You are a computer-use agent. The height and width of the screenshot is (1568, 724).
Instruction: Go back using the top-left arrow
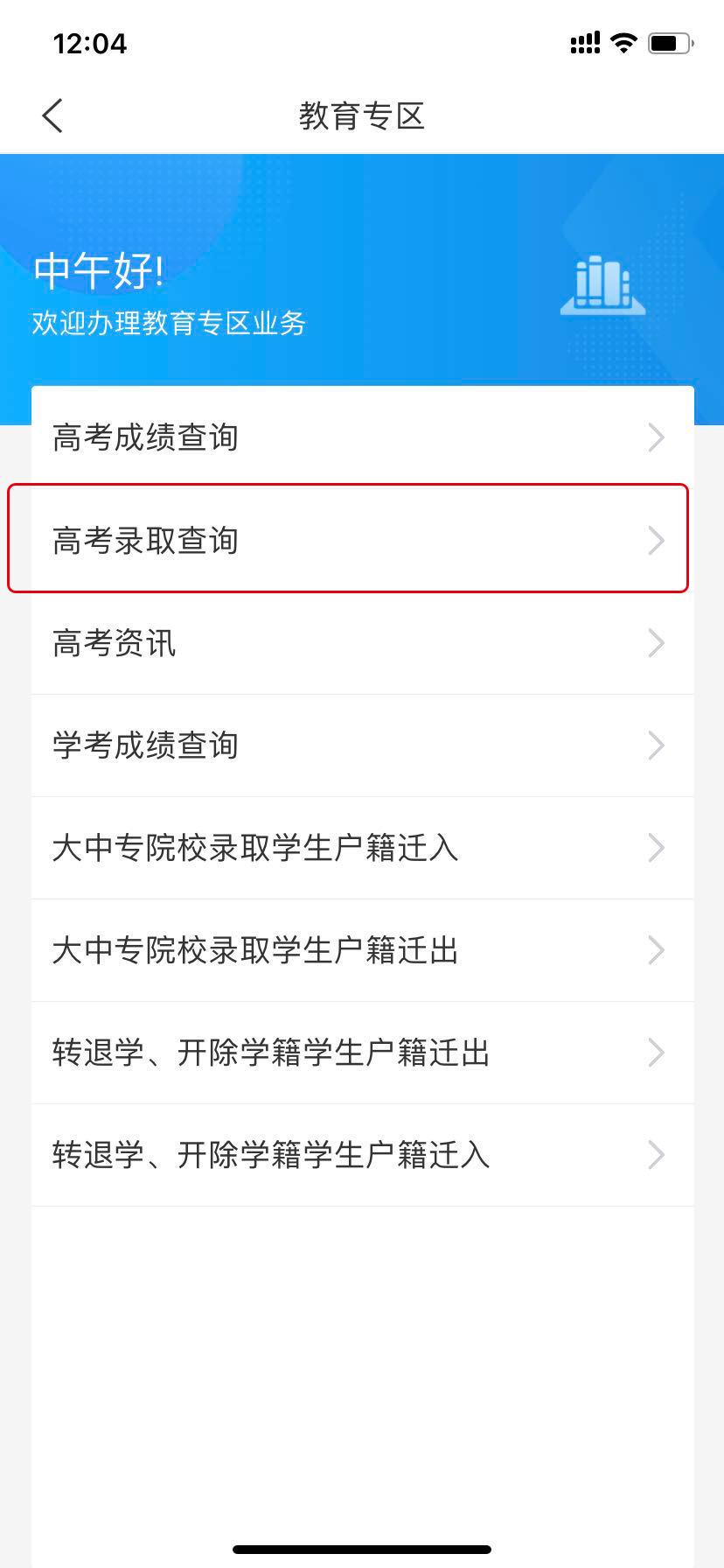(x=52, y=115)
